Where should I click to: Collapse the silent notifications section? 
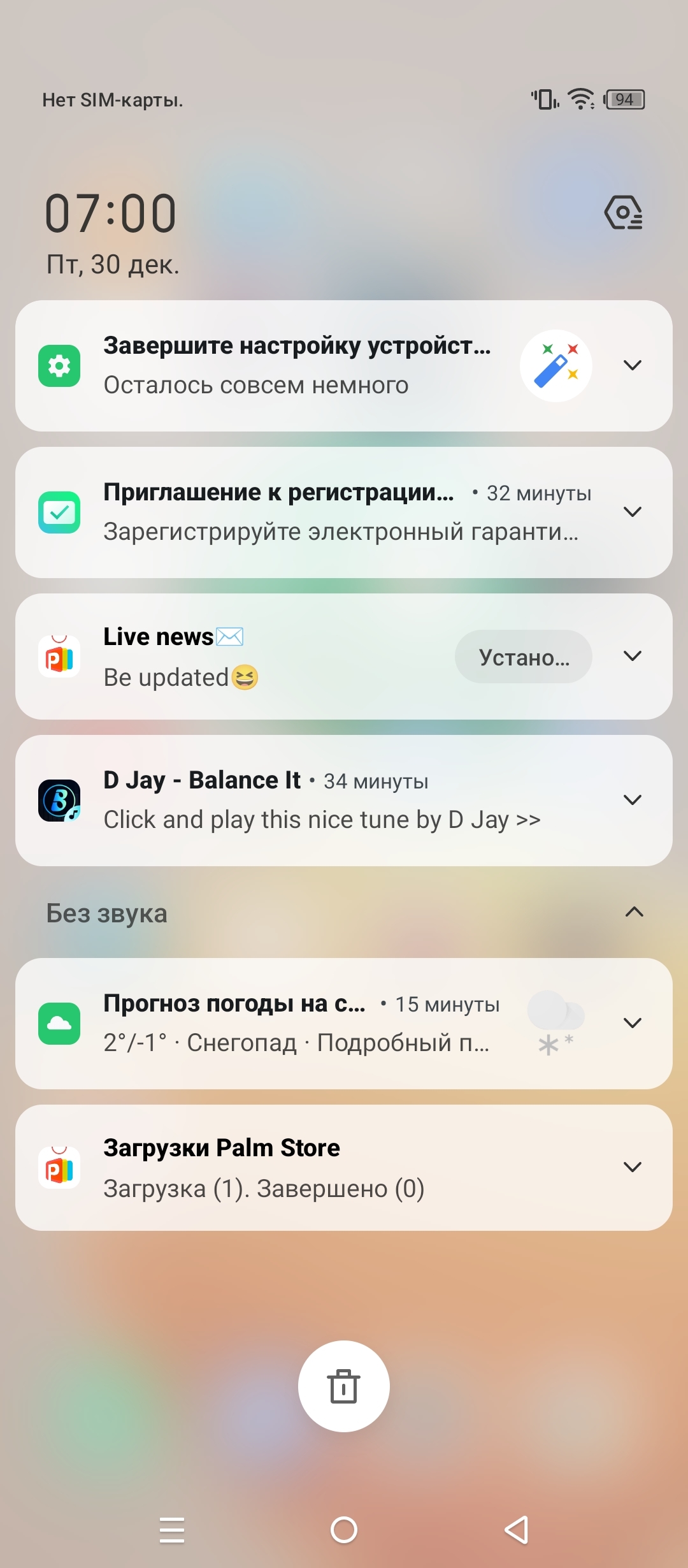(634, 913)
